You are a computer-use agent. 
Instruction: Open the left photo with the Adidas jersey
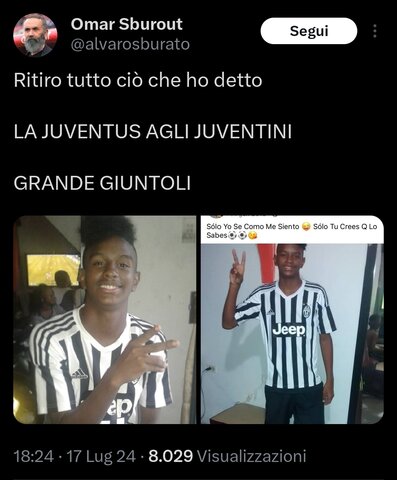point(104,320)
